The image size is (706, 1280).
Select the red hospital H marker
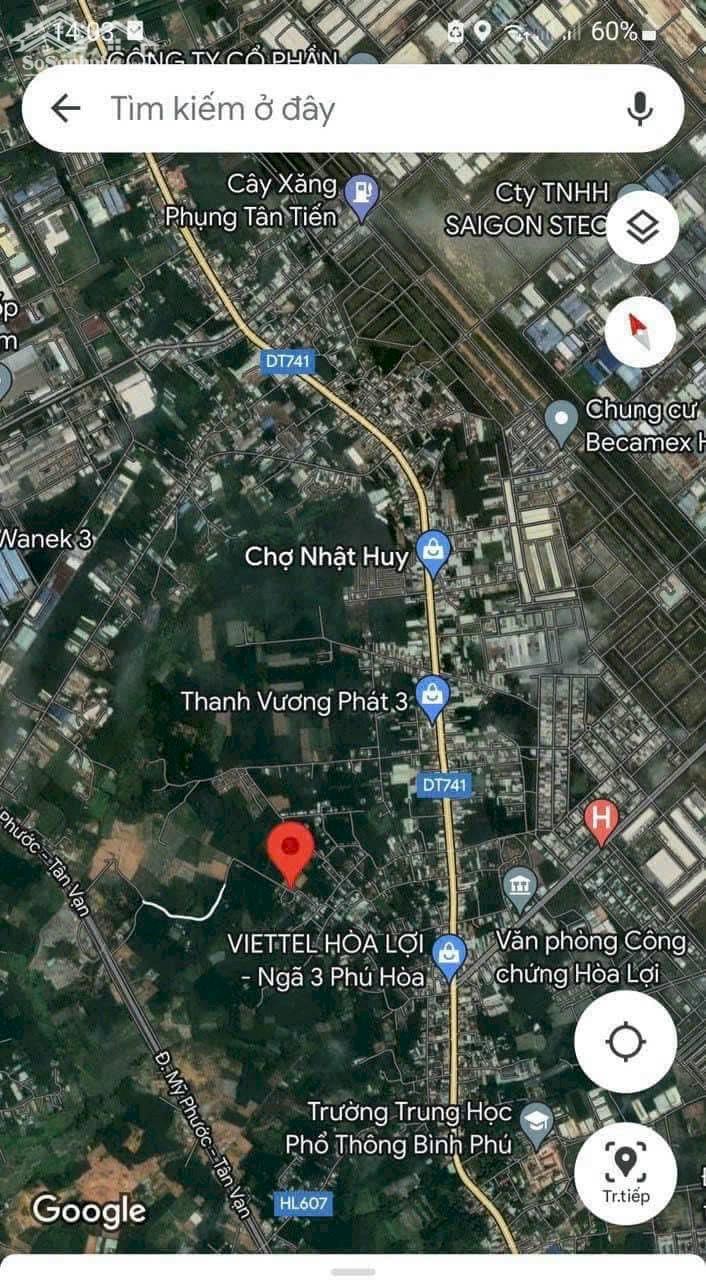point(601,822)
